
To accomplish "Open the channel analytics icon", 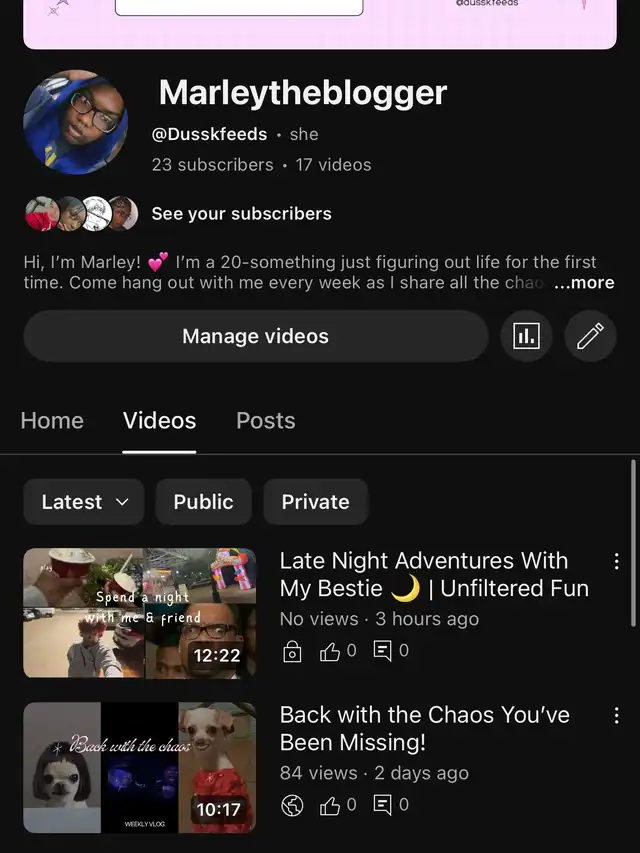I will point(526,336).
